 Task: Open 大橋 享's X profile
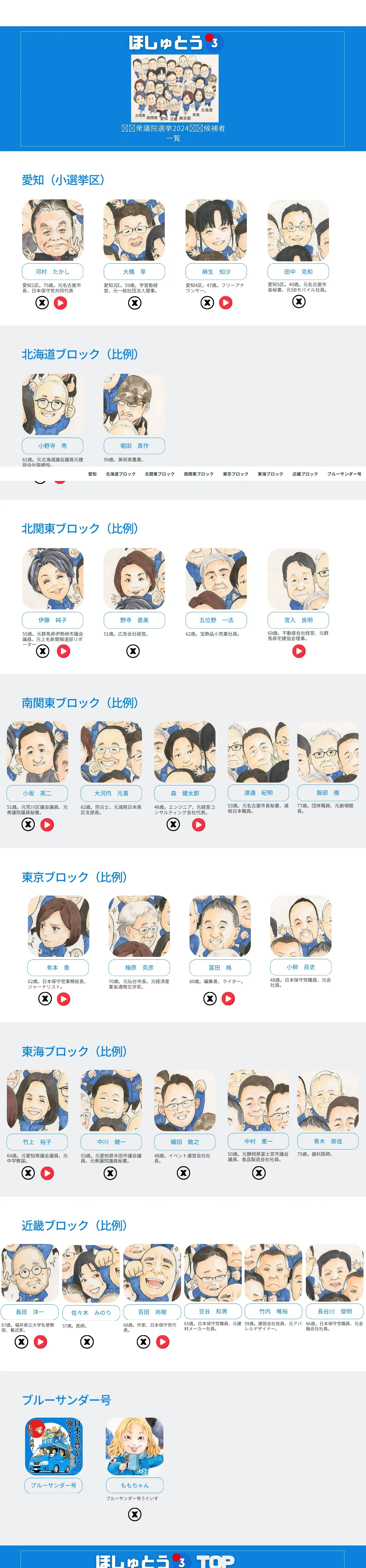point(134,302)
